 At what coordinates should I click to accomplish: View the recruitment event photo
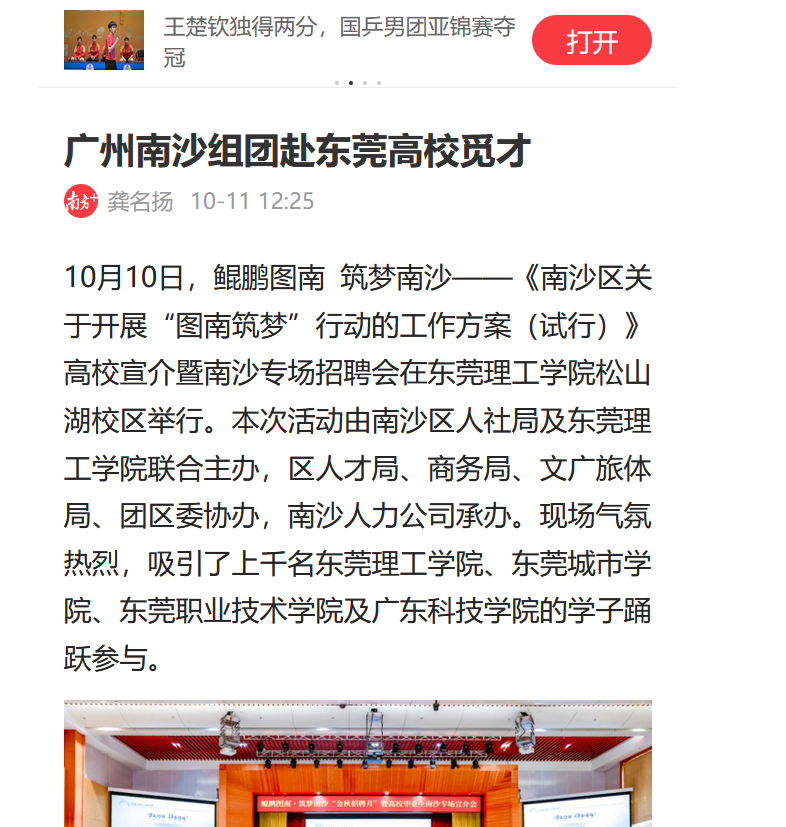click(x=357, y=765)
